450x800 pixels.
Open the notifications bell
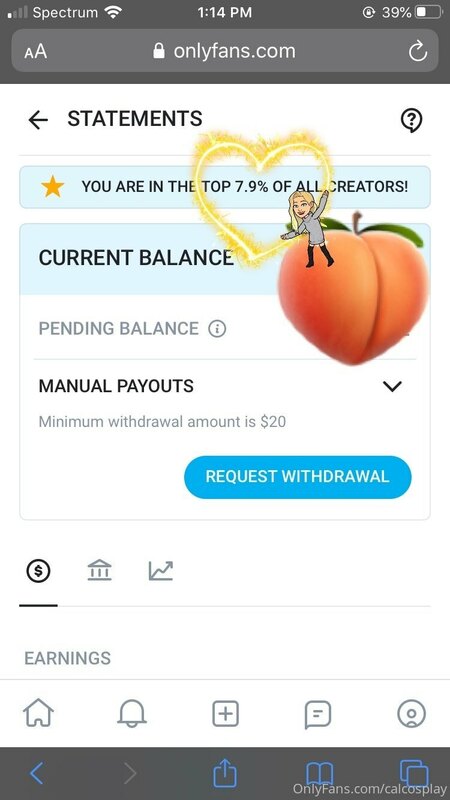[132, 713]
